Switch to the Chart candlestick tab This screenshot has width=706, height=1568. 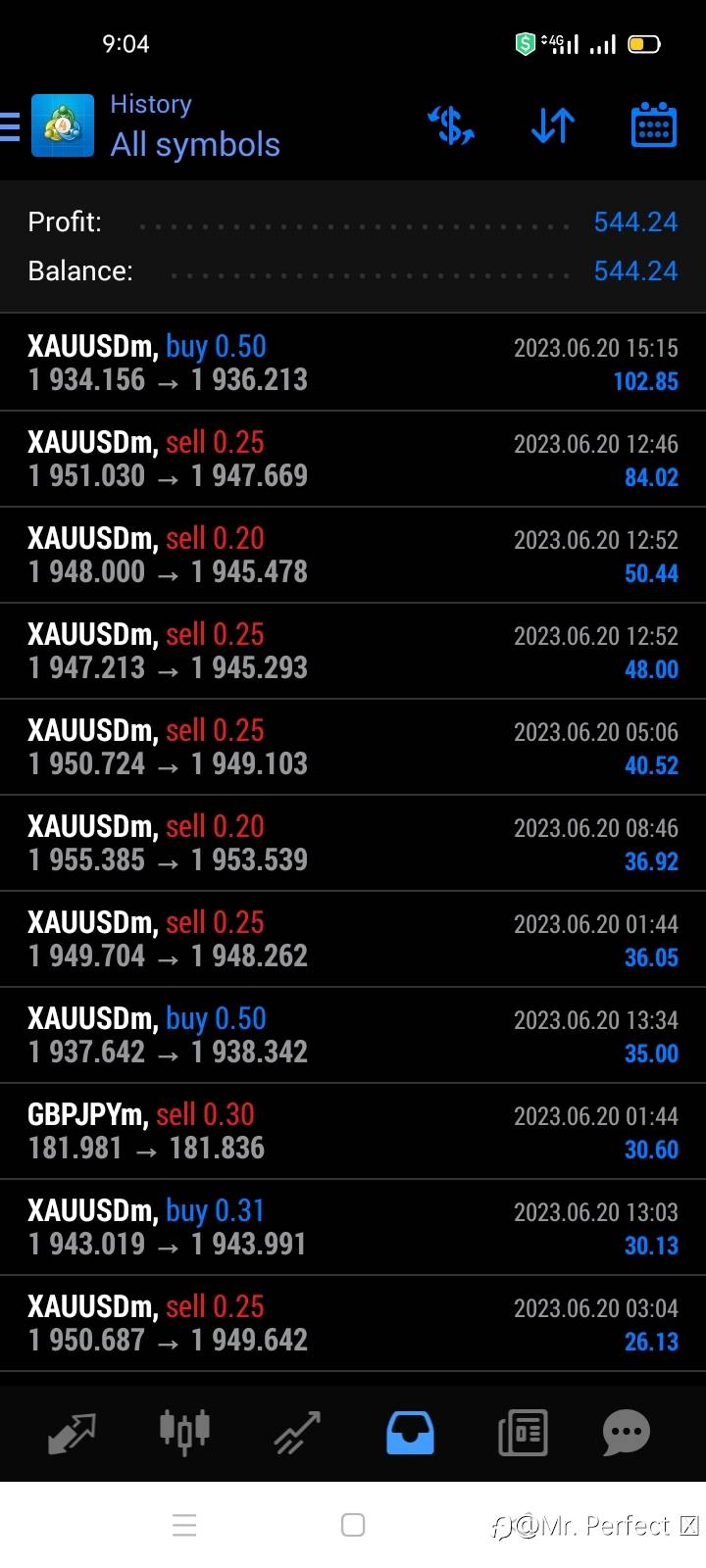pyautogui.click(x=184, y=1433)
